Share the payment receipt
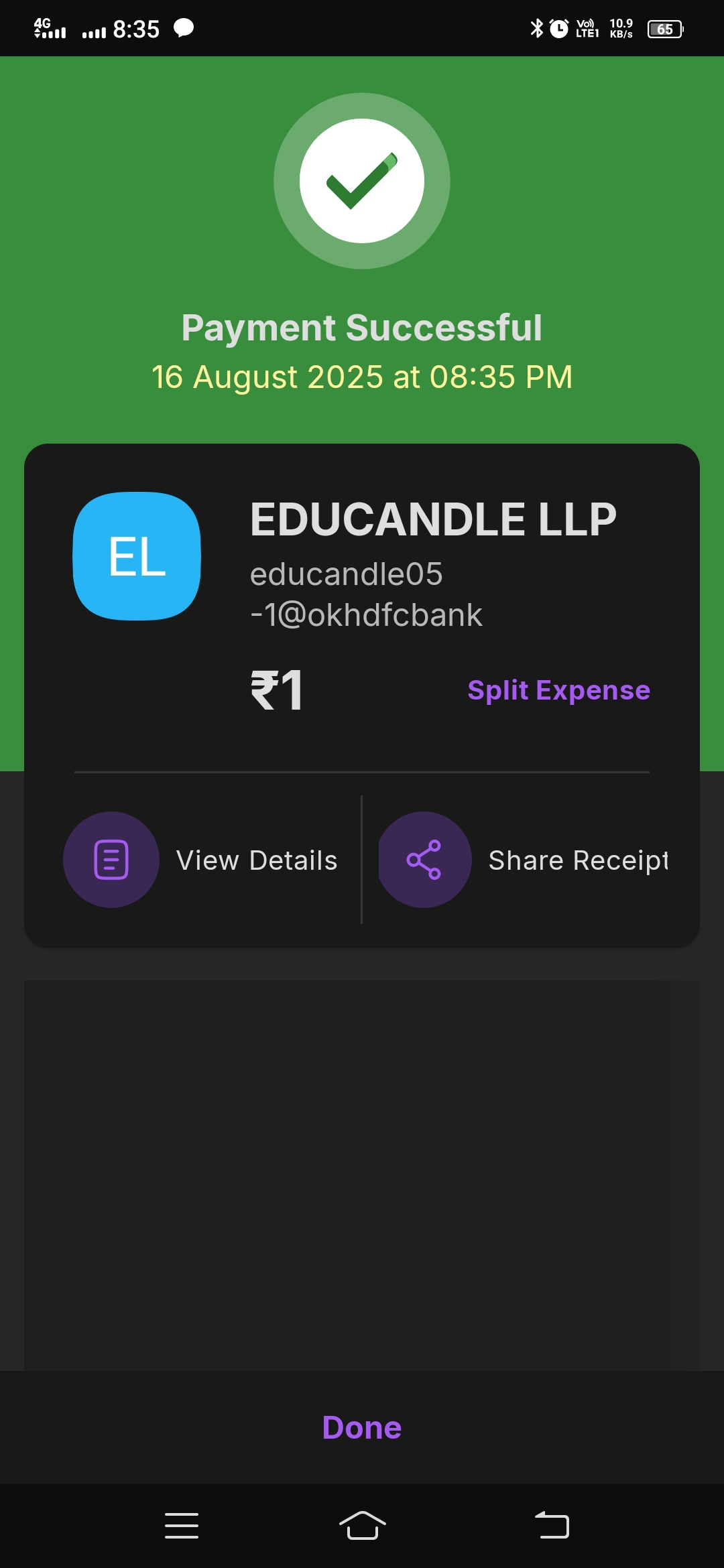 pos(524,860)
